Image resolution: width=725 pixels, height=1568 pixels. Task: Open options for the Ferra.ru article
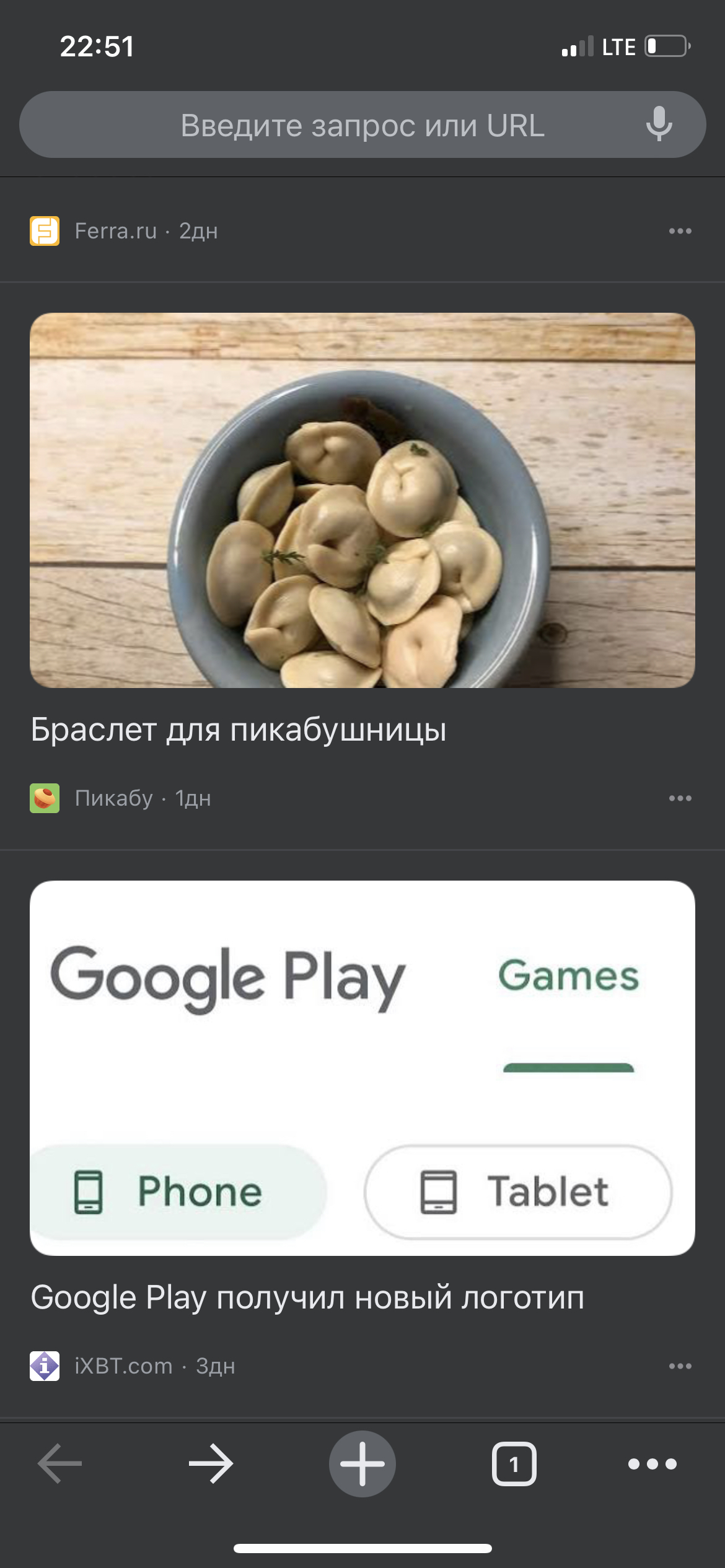point(680,231)
